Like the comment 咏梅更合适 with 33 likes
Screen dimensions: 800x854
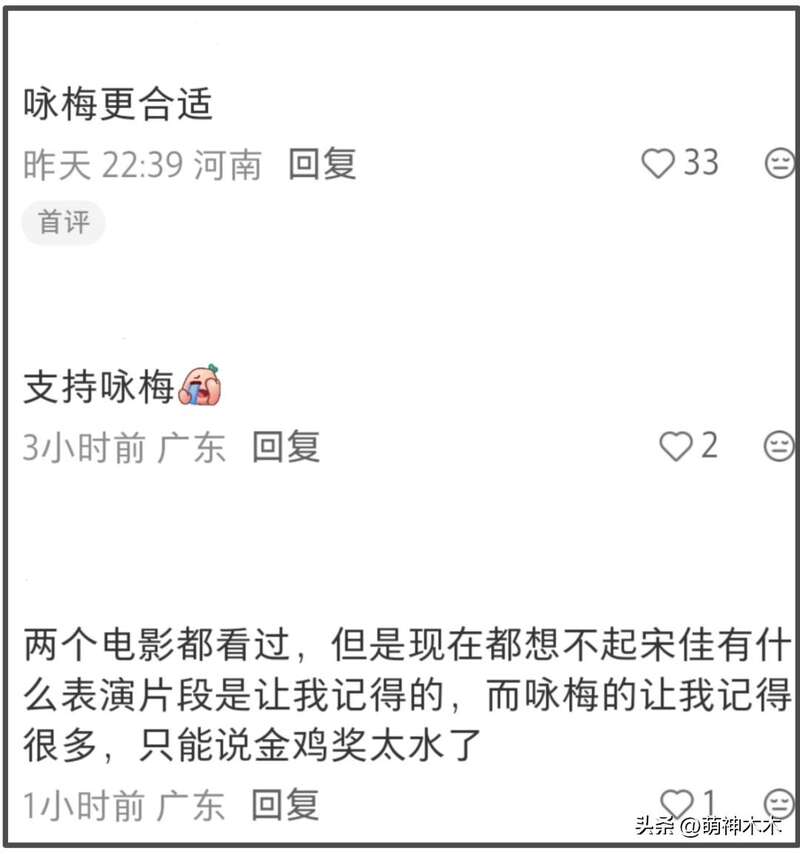coord(658,163)
